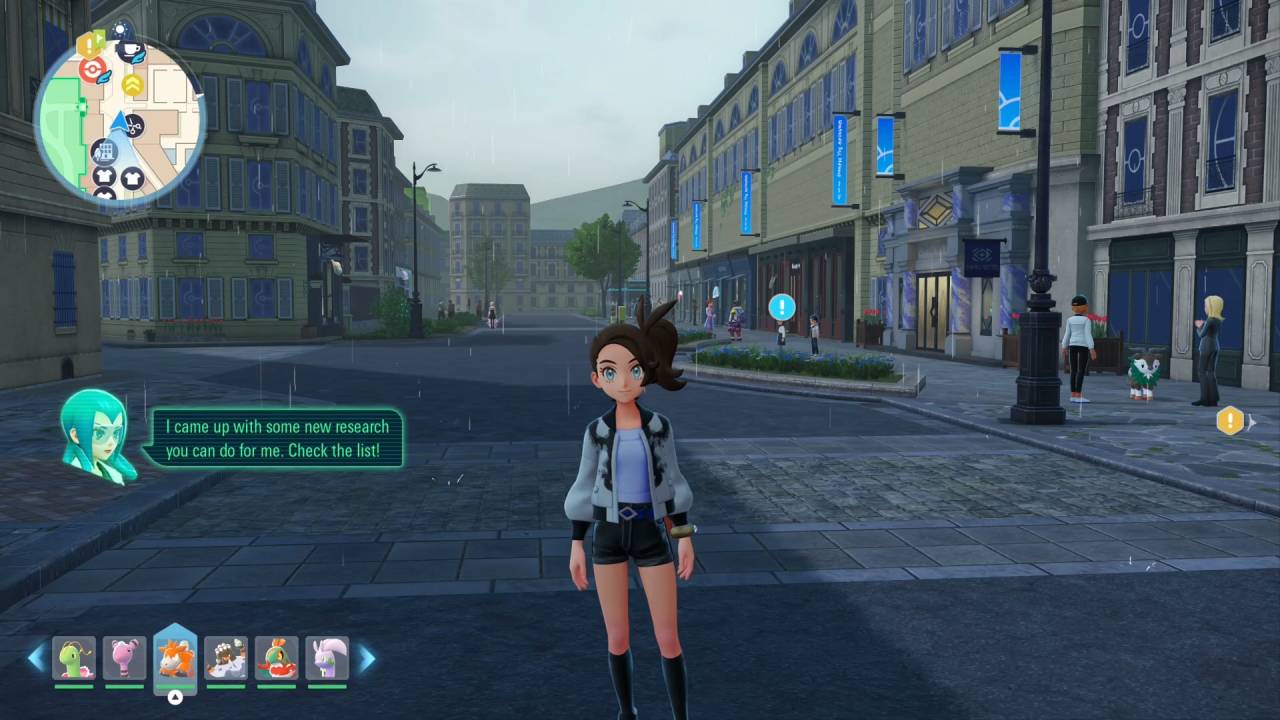
Task: Tap the blue exclamation marker over the NPC
Action: tap(781, 307)
